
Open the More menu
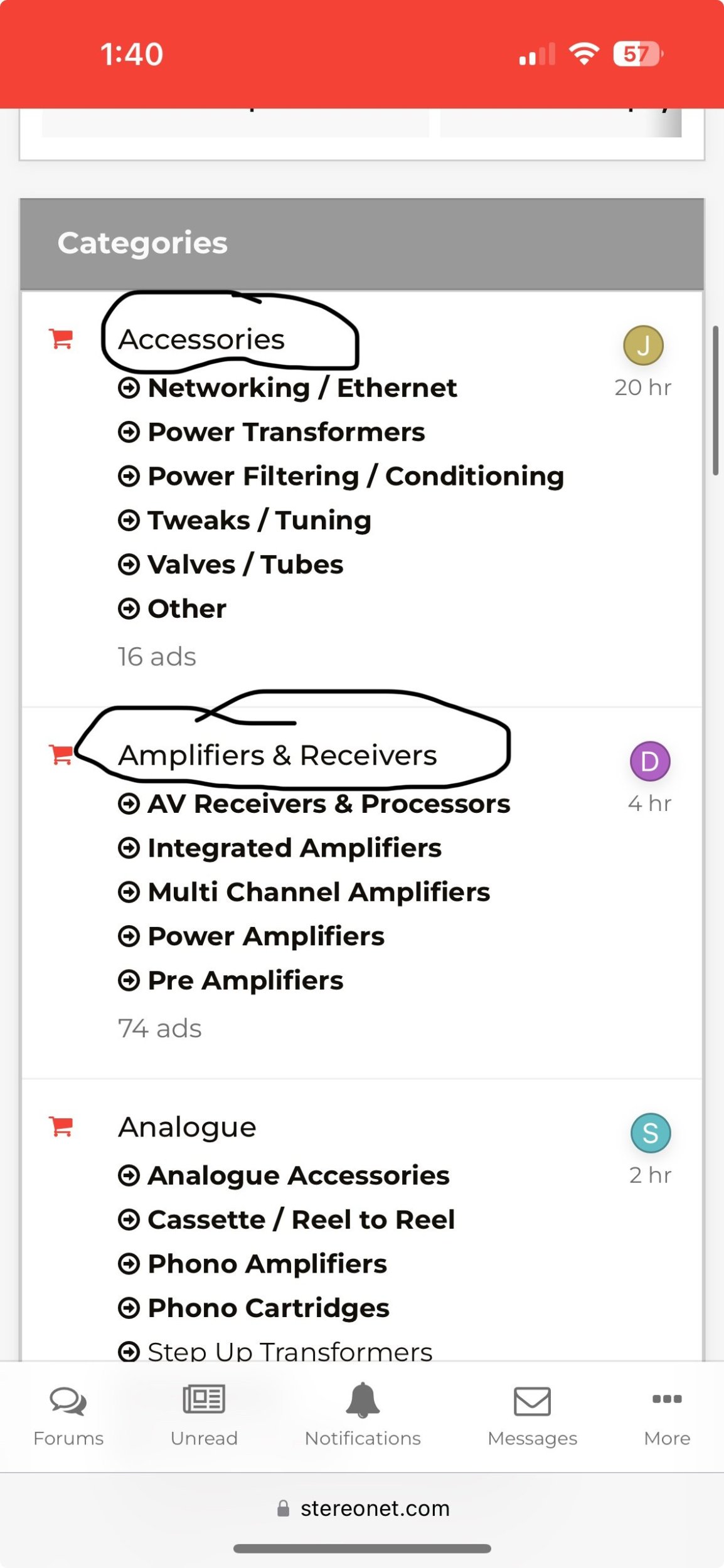click(667, 1415)
